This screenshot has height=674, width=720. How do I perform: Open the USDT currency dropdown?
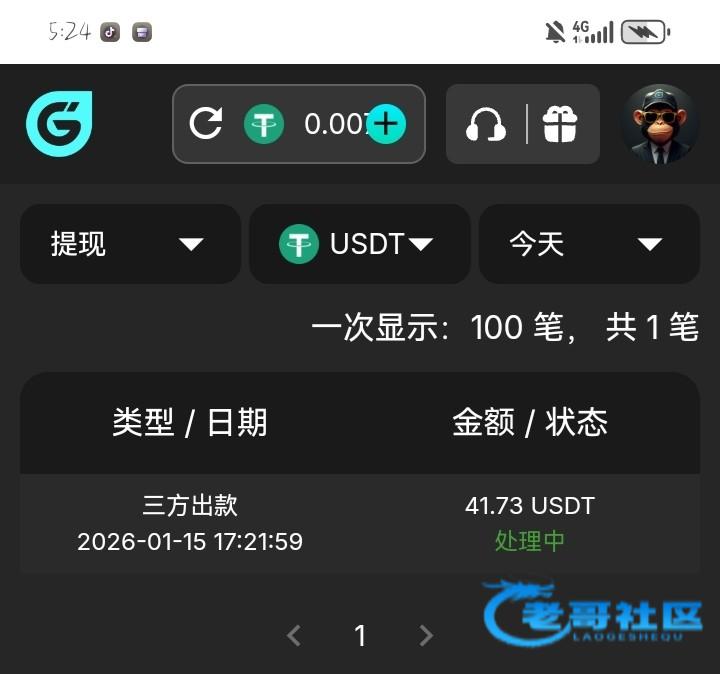pos(359,244)
